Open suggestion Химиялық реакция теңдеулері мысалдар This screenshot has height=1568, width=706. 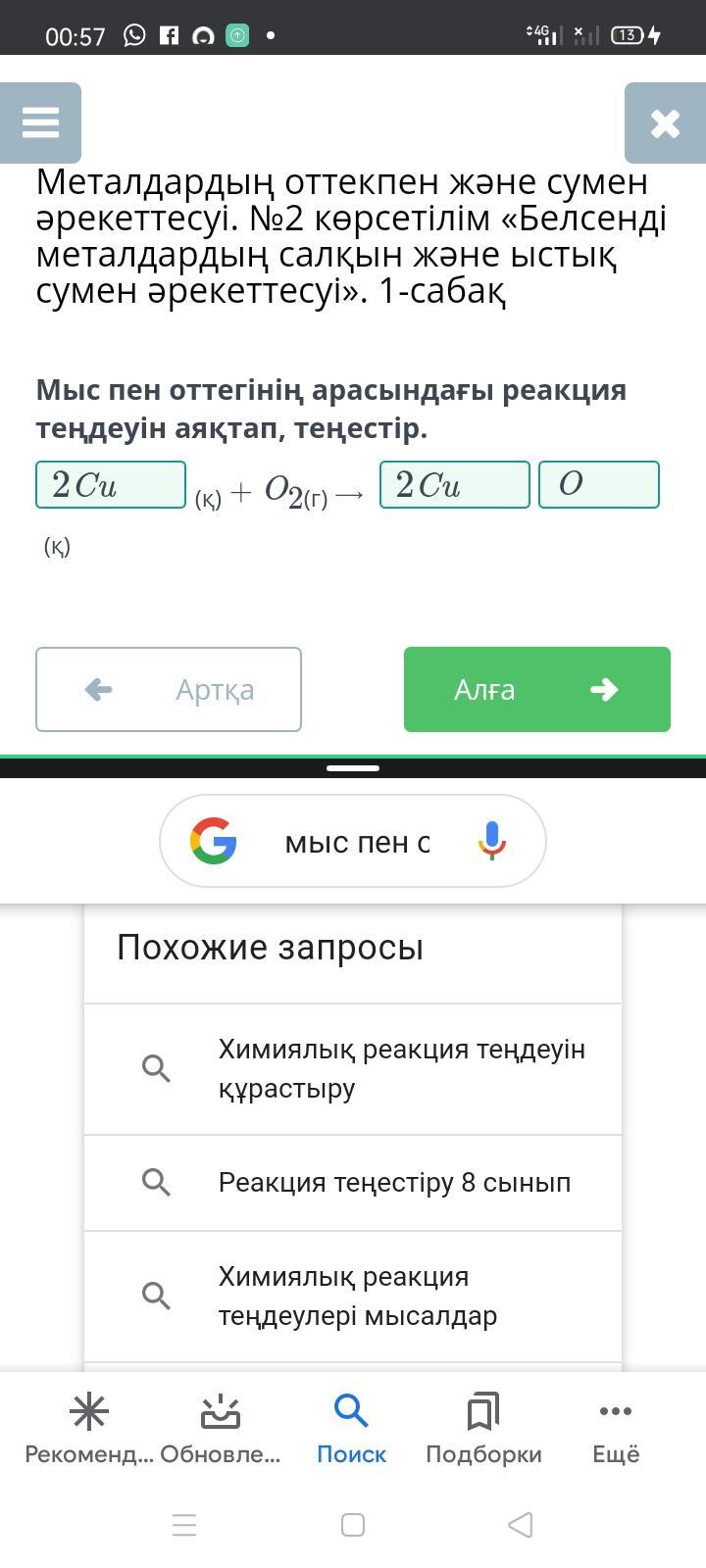tap(357, 1296)
